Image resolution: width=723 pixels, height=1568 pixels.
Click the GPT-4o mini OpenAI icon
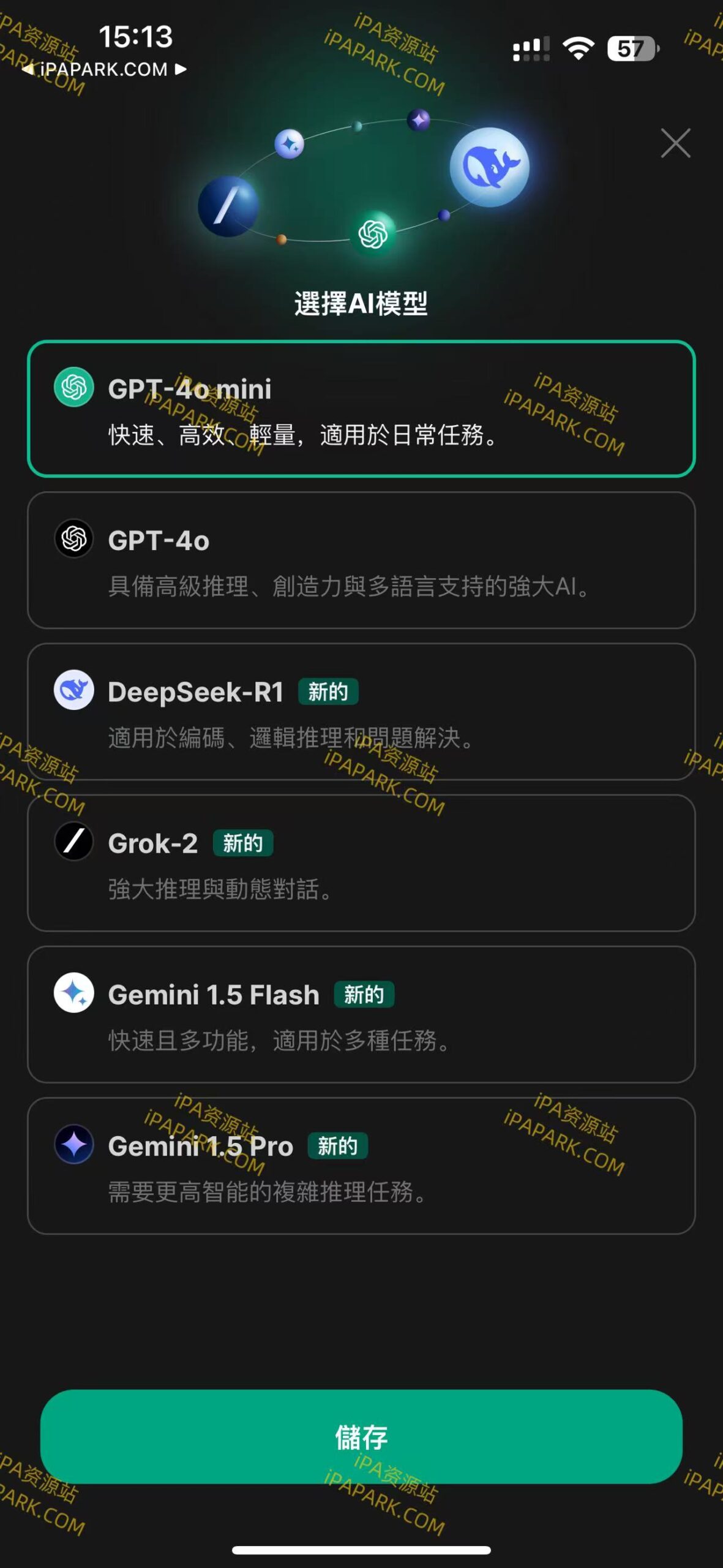point(73,388)
